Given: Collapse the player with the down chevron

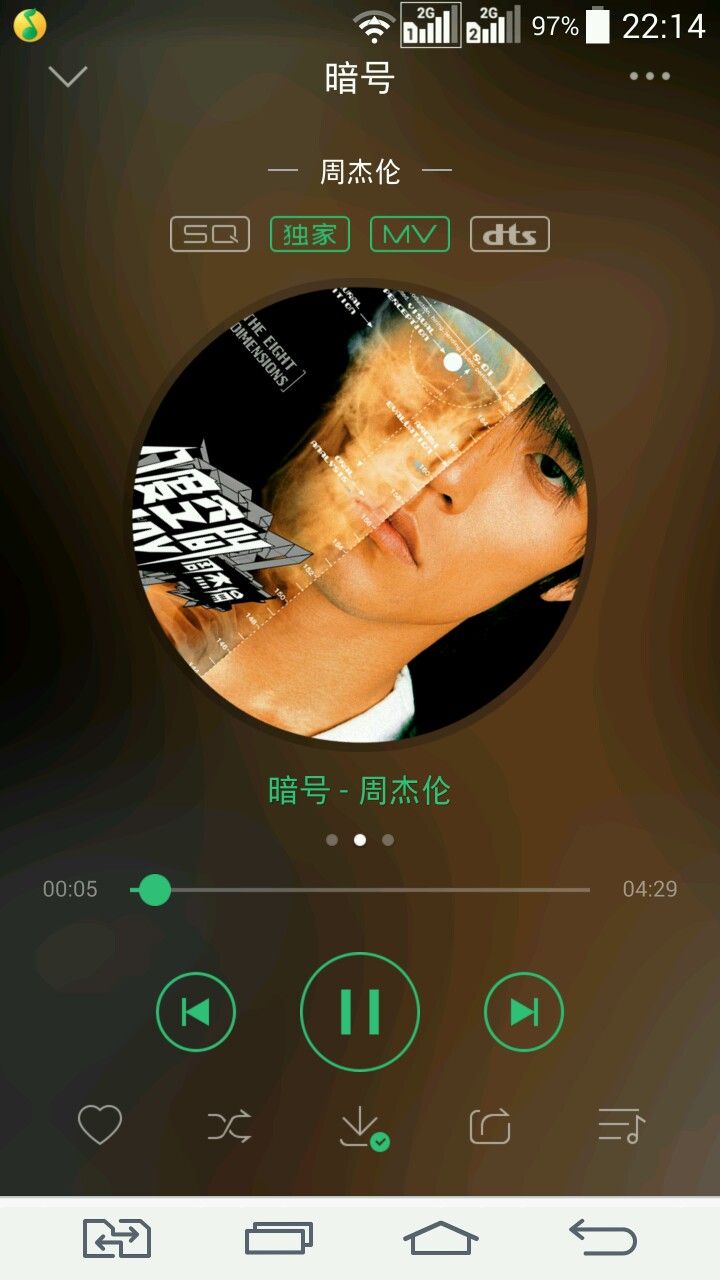Looking at the screenshot, I should point(68,76).
